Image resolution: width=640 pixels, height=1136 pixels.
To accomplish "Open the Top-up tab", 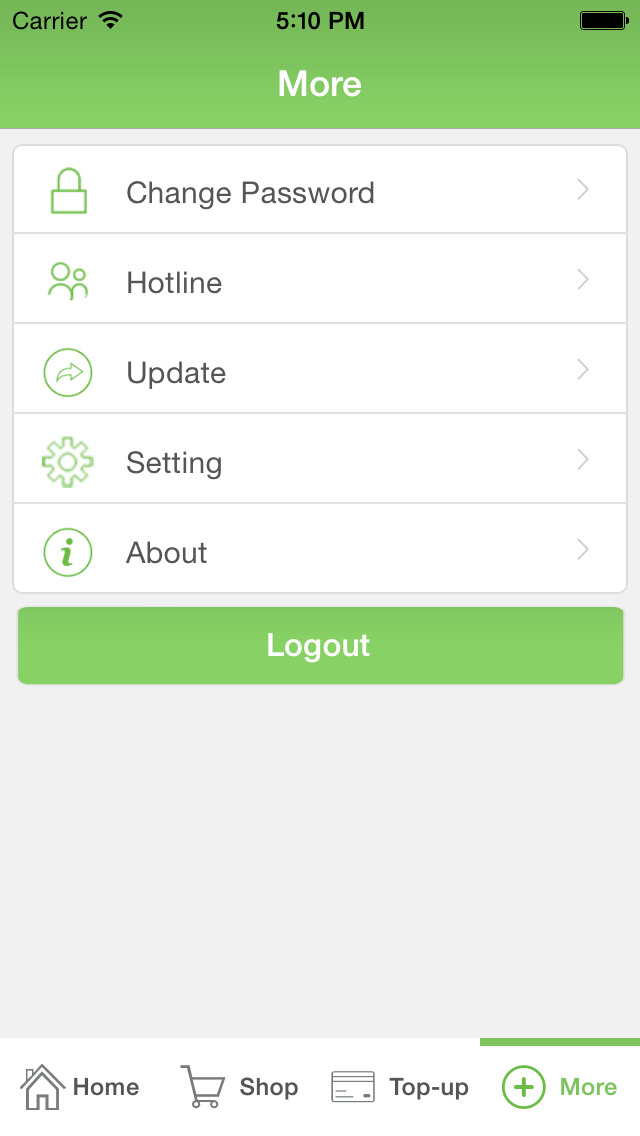I will (x=400, y=1087).
